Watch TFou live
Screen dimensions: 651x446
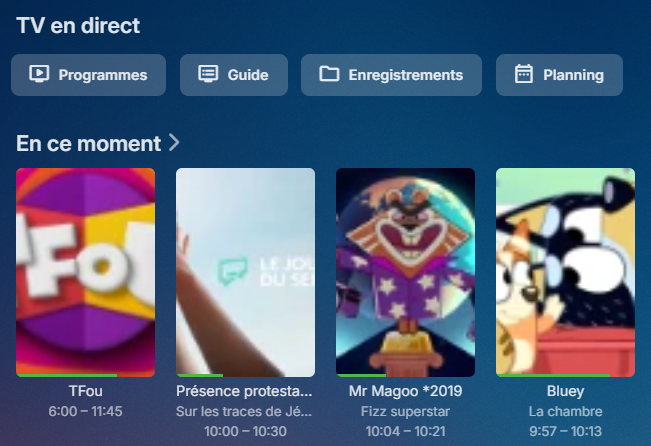click(86, 272)
